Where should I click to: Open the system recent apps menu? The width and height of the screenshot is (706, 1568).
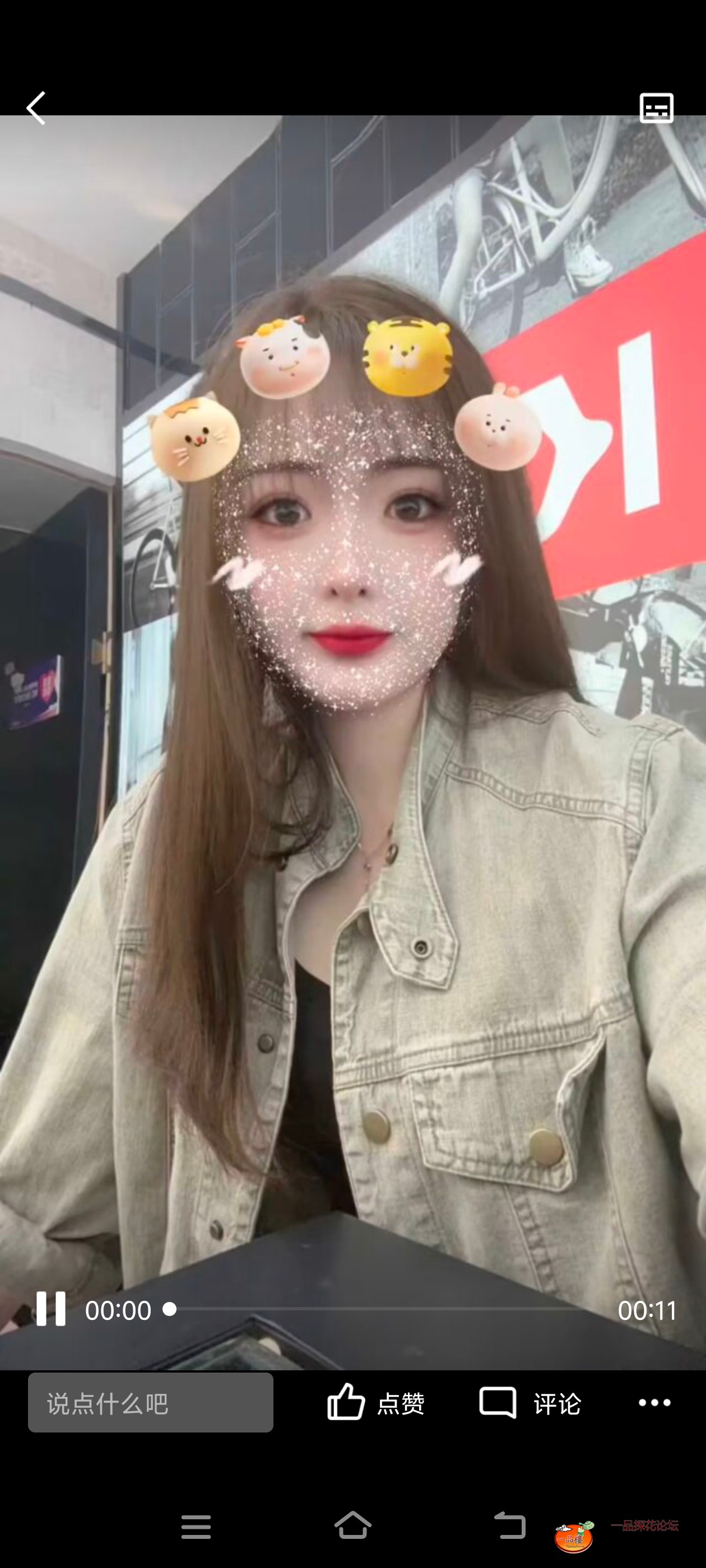tap(196, 1527)
